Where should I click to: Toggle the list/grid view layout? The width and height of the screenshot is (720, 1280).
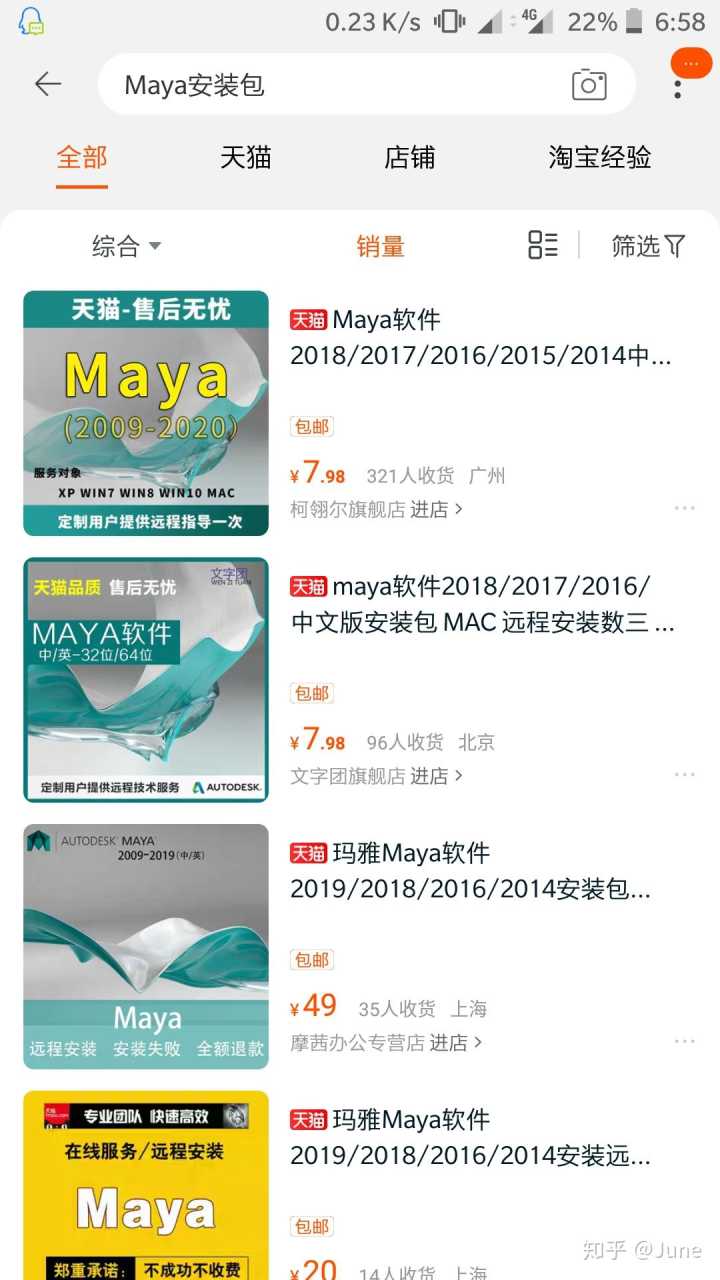point(543,245)
